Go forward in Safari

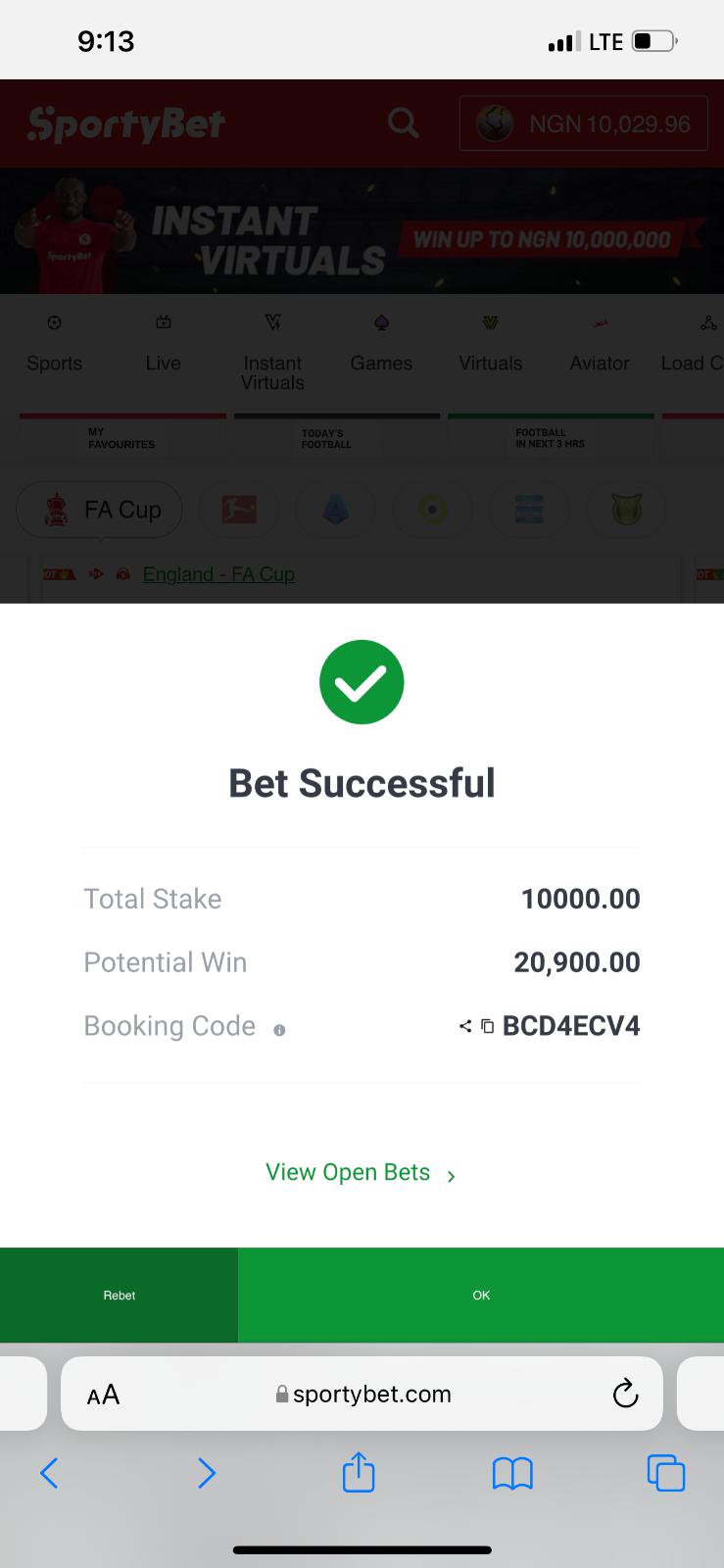[x=206, y=1472]
